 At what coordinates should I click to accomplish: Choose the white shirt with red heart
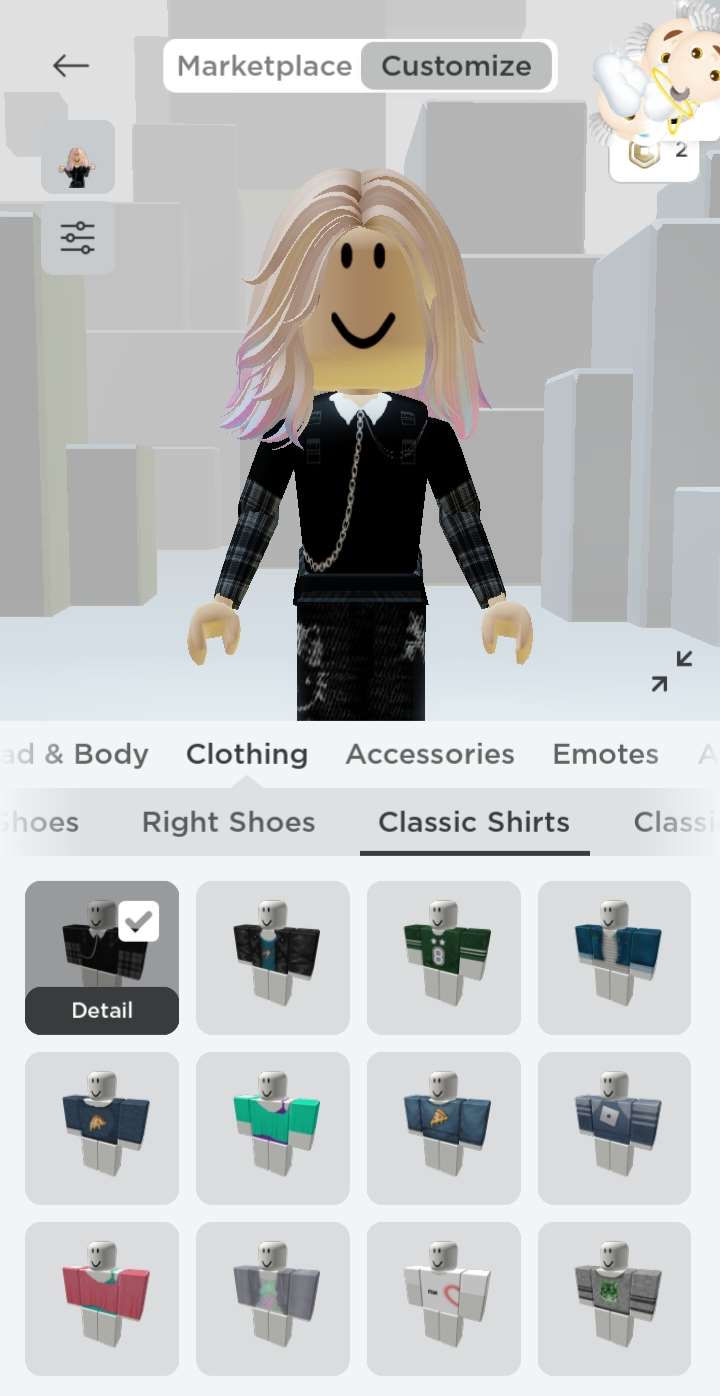point(444,1298)
